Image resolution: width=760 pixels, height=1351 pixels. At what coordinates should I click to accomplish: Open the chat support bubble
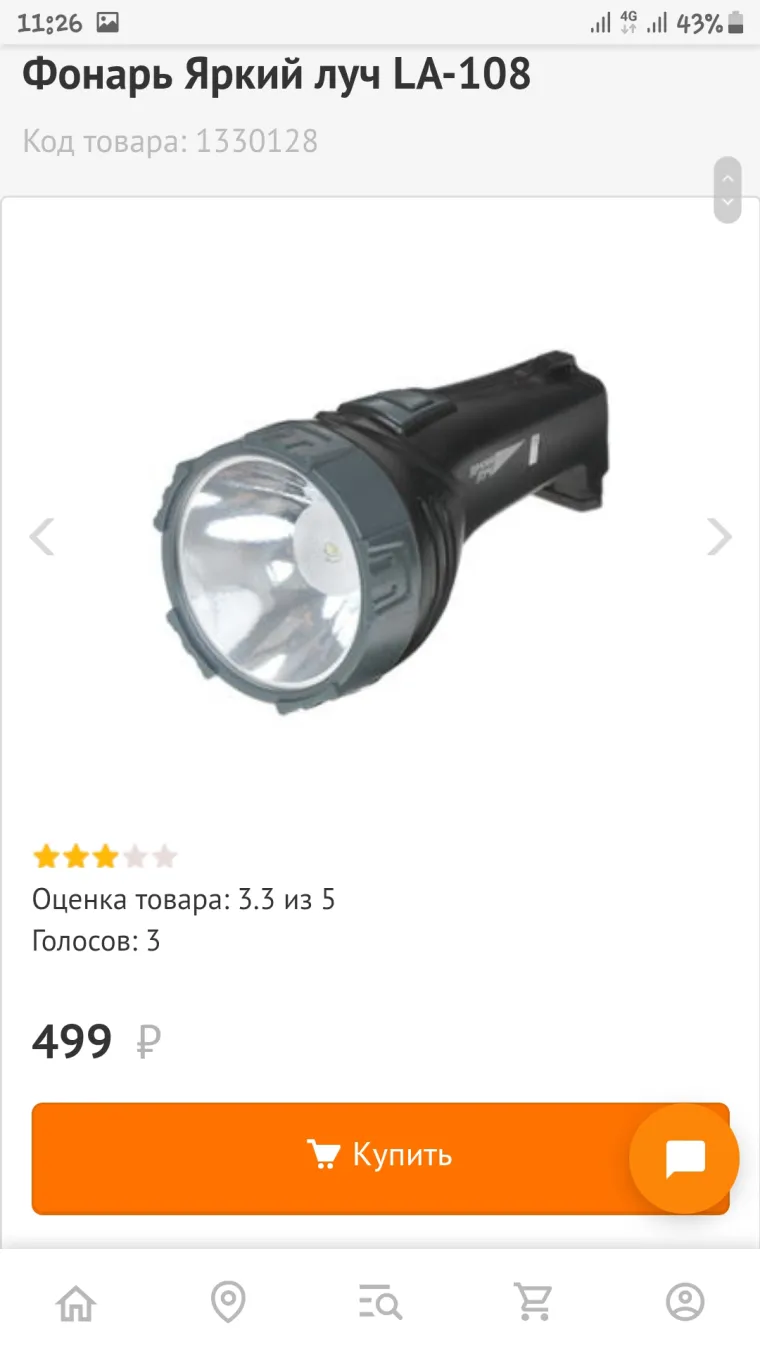(x=685, y=1159)
